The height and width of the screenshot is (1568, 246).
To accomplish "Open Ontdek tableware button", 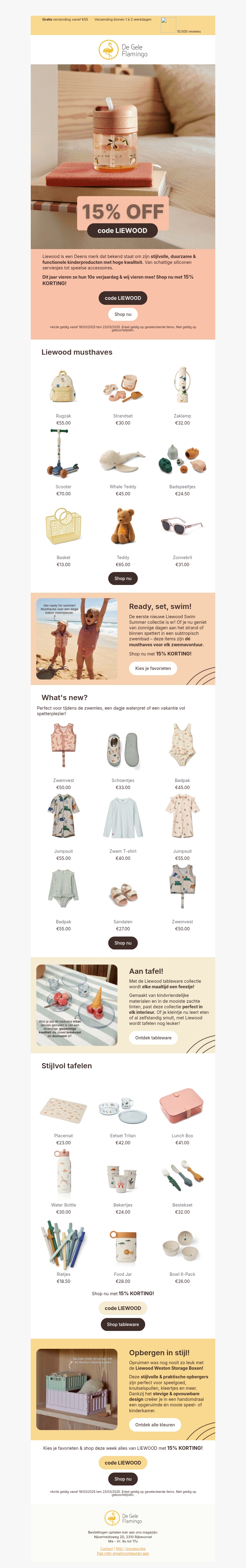I will (153, 1037).
